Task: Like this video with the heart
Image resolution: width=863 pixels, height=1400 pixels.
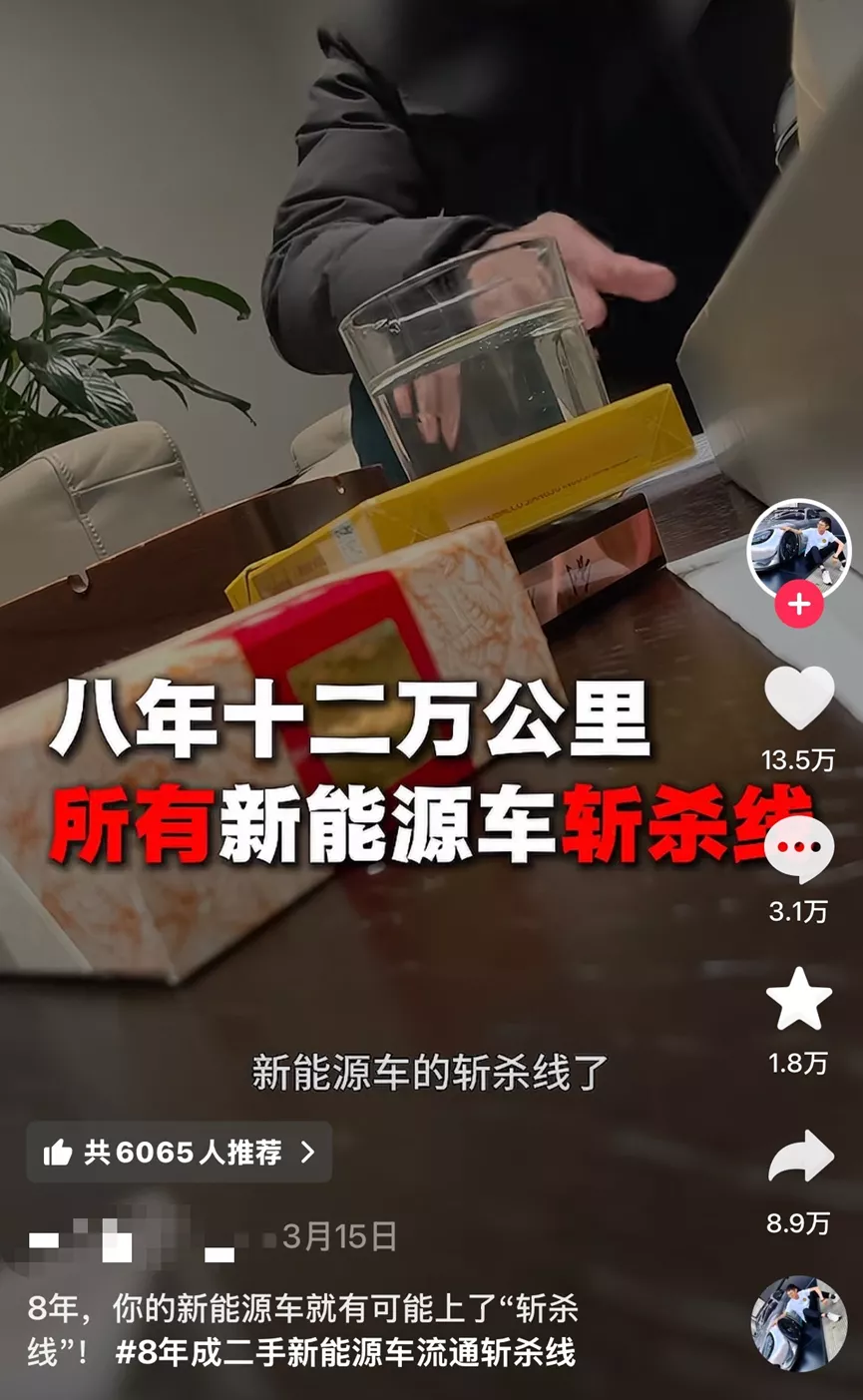Action: 799,698
